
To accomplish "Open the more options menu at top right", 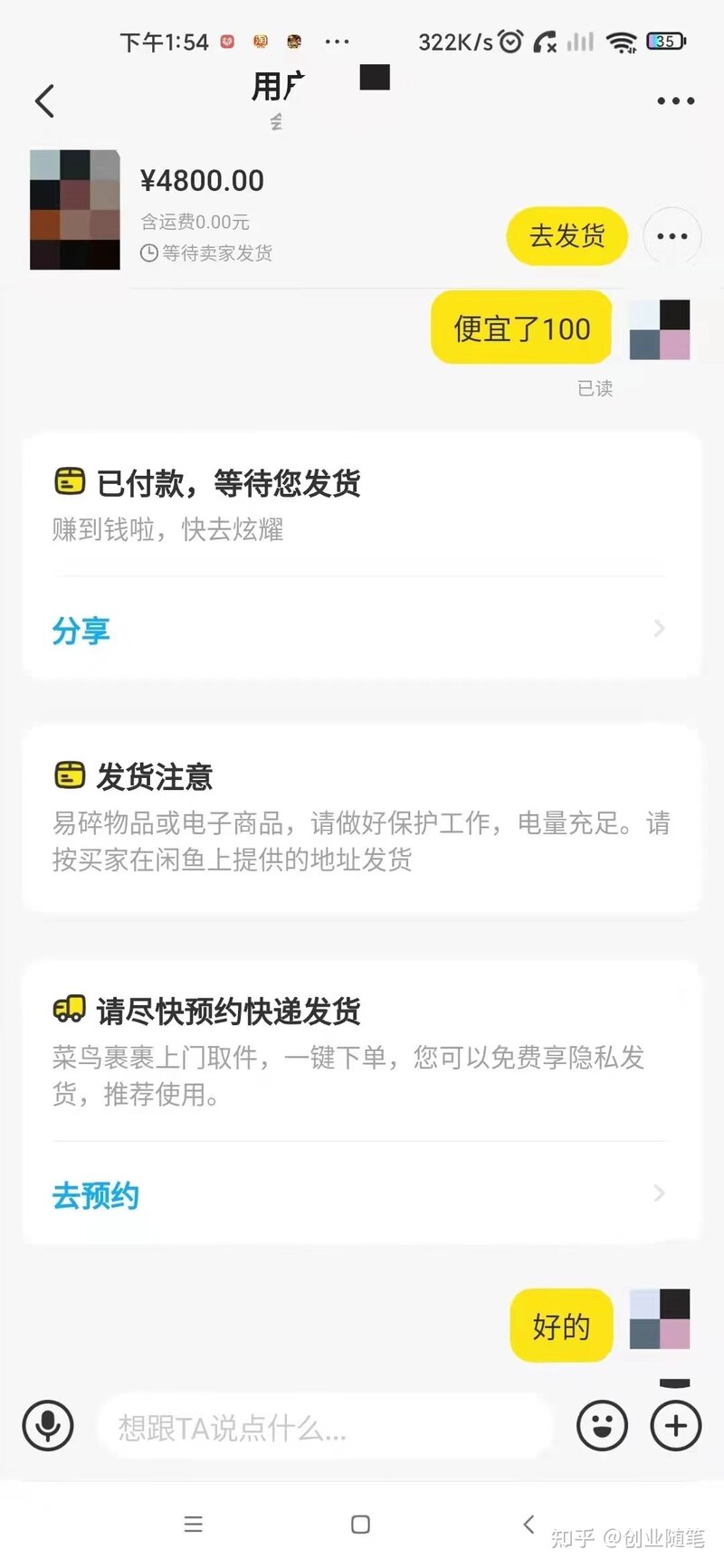I will click(674, 100).
